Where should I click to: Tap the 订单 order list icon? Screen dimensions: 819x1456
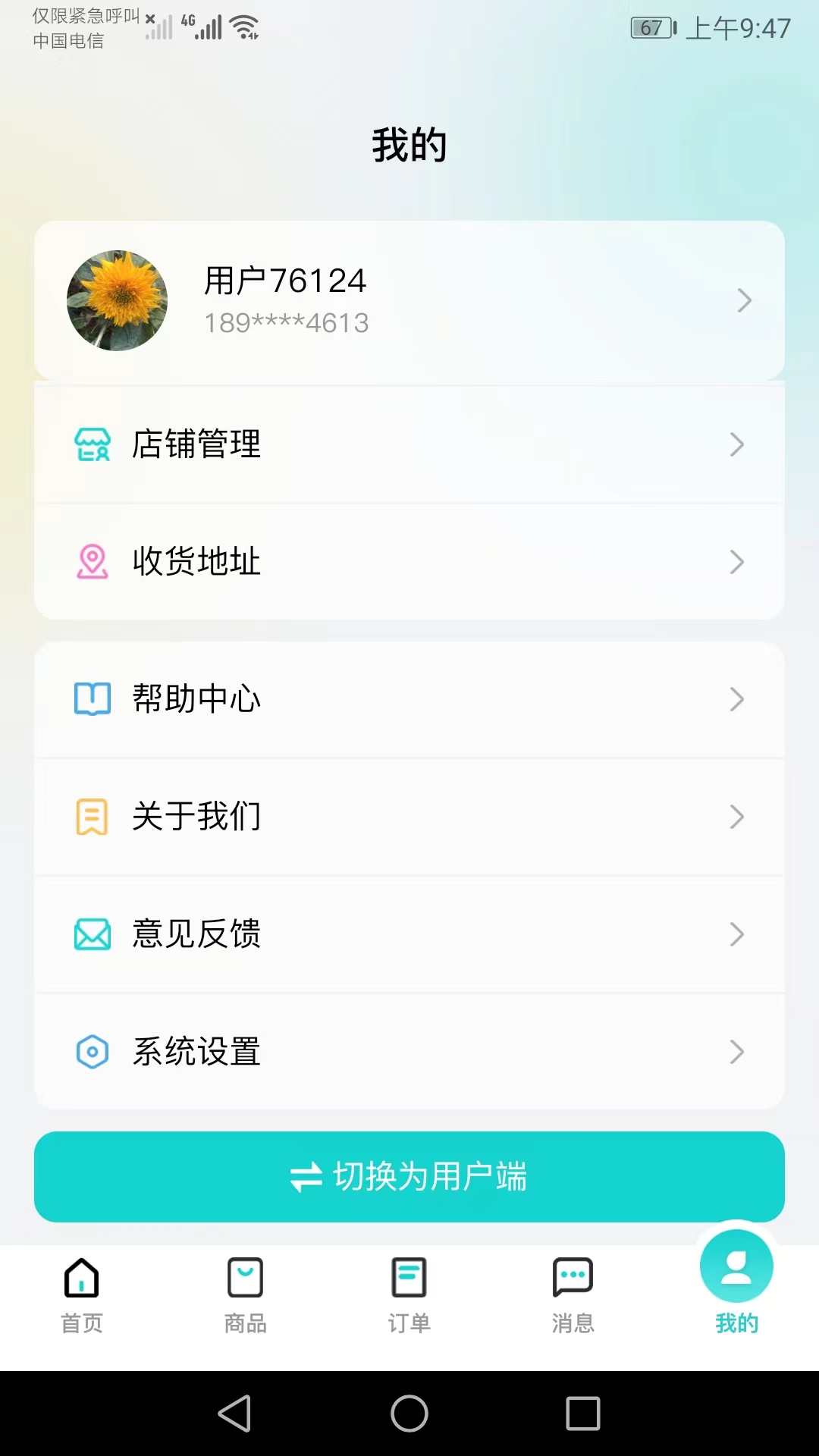coord(409,1276)
